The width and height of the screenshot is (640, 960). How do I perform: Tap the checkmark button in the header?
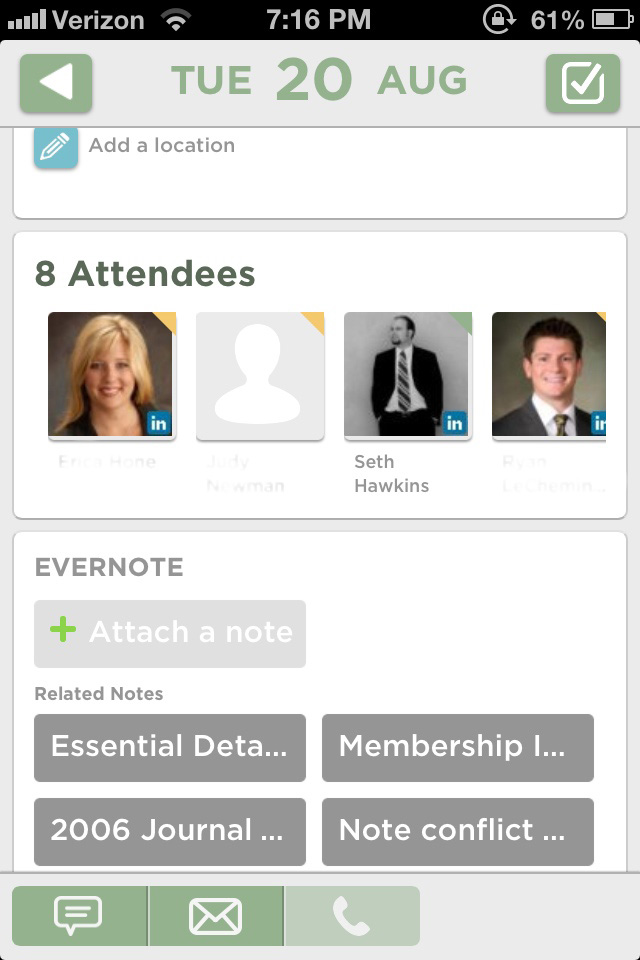tap(582, 82)
